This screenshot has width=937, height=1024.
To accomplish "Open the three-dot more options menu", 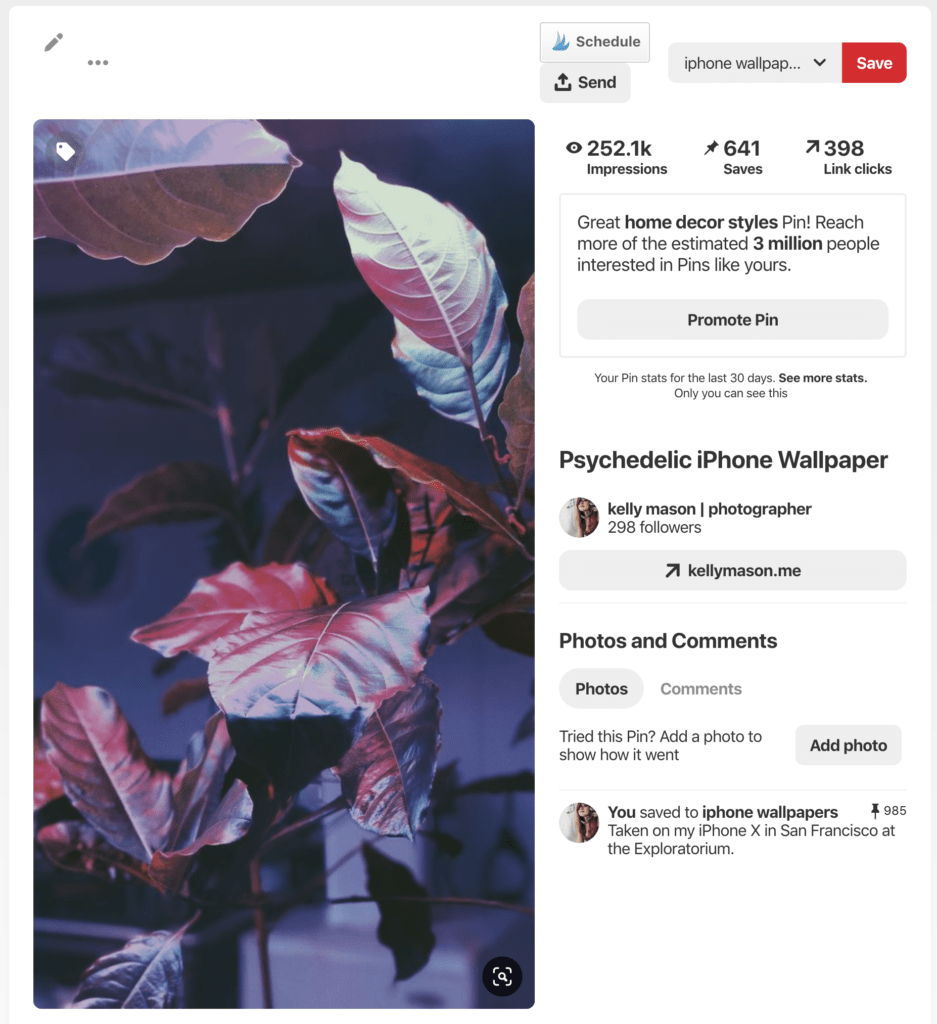I will [x=97, y=62].
